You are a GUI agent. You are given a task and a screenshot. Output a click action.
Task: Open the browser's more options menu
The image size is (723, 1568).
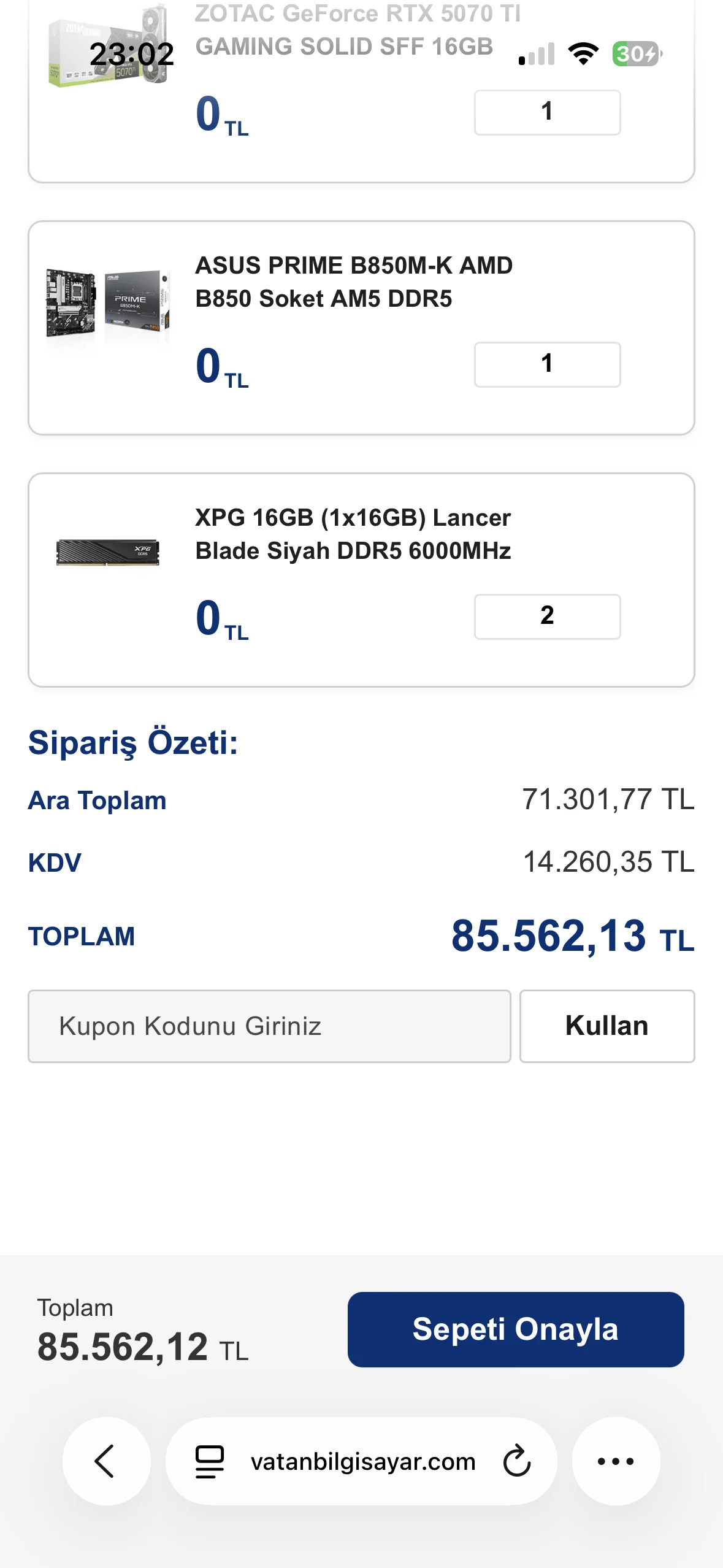click(x=616, y=1461)
